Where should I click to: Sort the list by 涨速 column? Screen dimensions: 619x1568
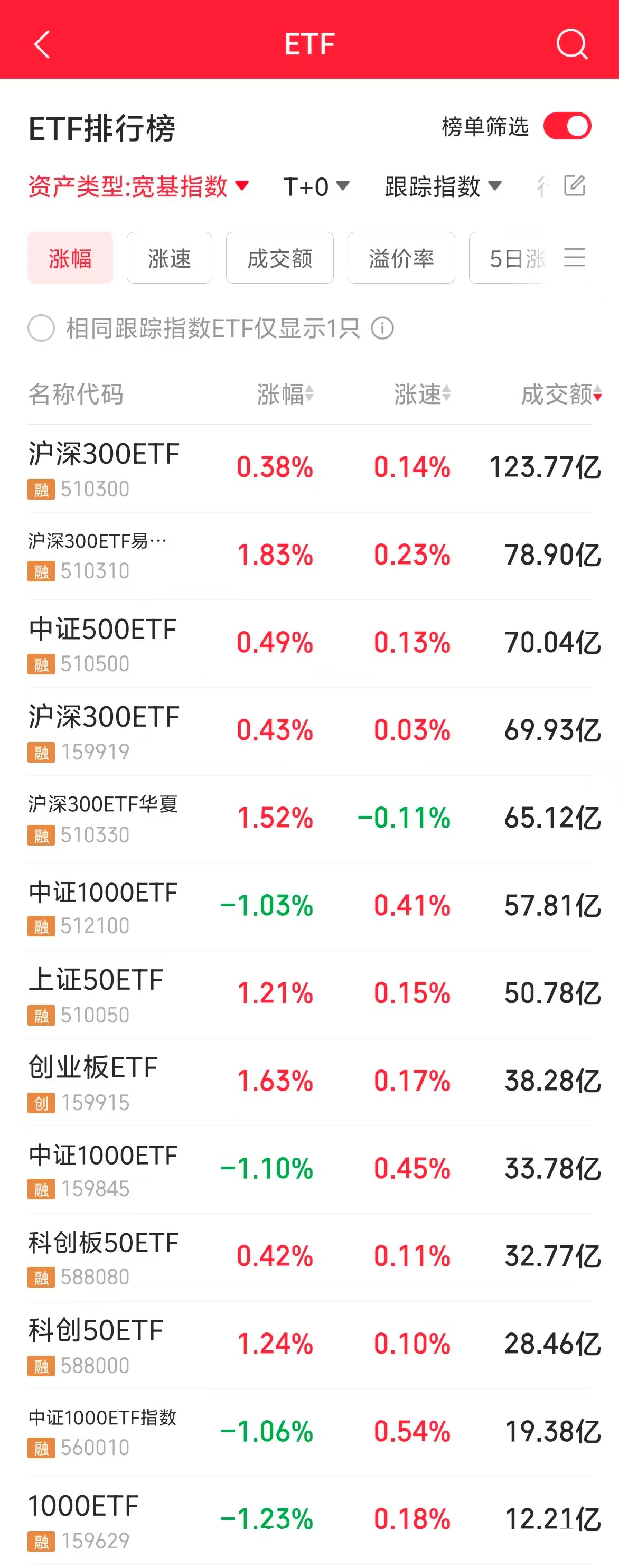click(x=422, y=395)
